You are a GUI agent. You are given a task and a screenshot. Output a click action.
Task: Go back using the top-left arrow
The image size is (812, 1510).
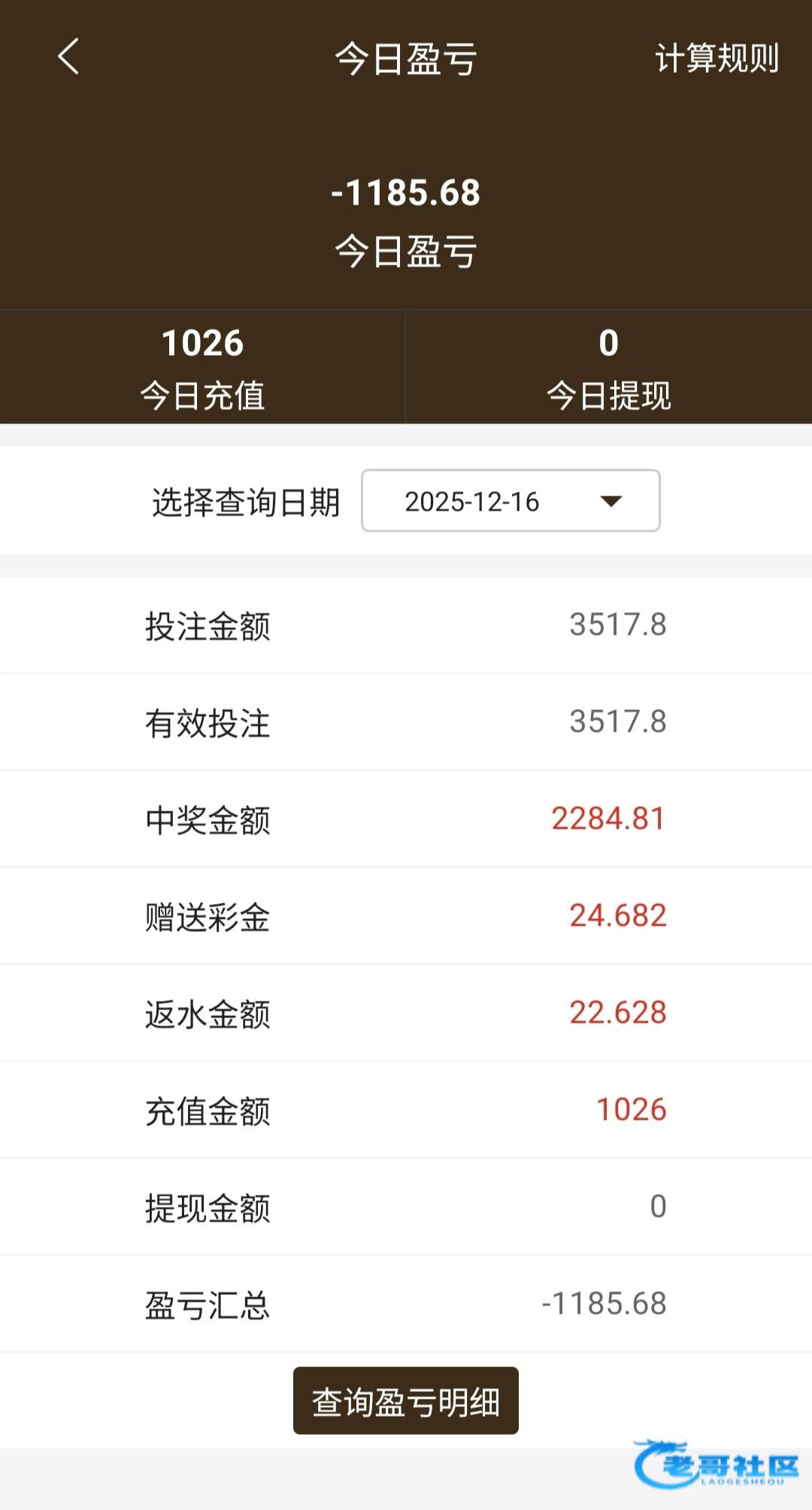68,57
